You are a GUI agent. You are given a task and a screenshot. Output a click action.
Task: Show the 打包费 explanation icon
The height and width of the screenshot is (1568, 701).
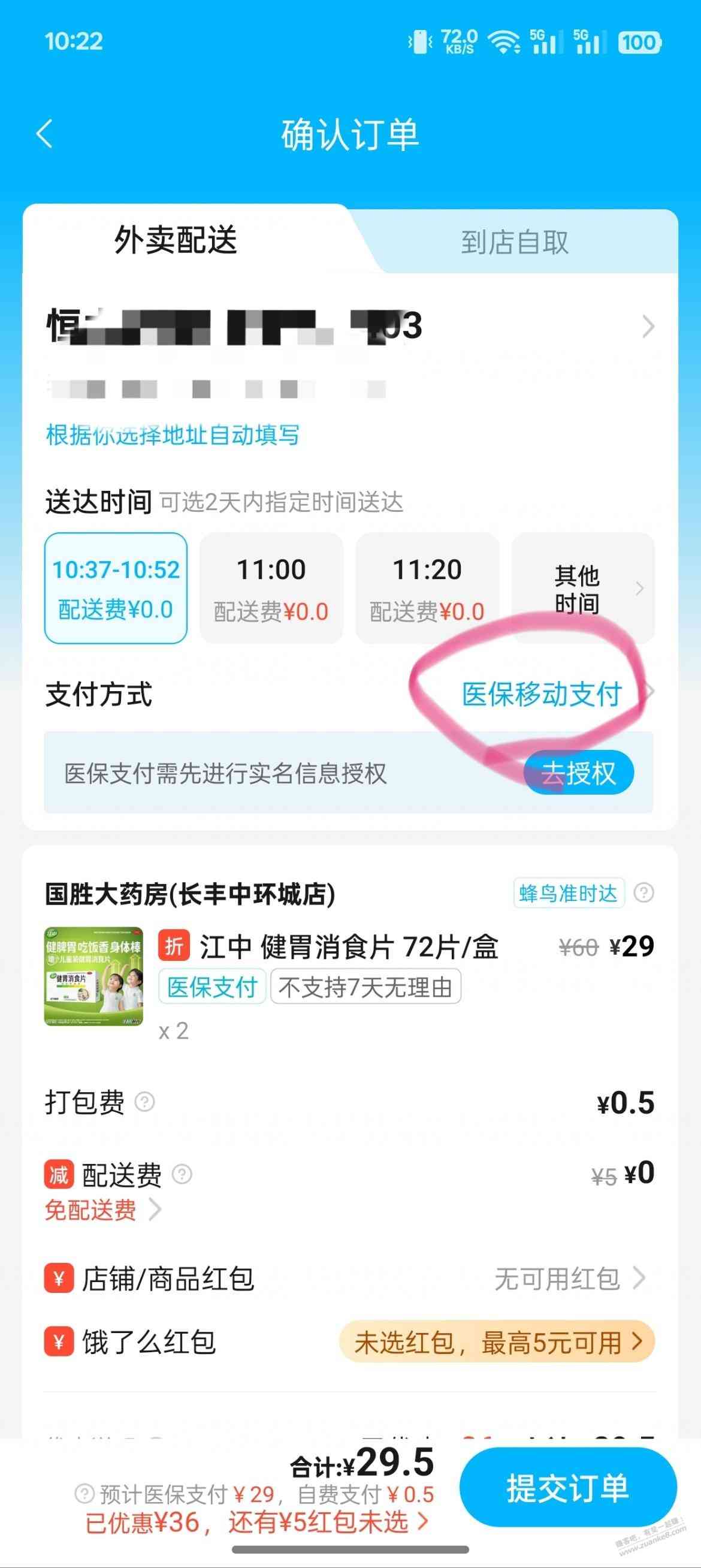(x=145, y=1102)
